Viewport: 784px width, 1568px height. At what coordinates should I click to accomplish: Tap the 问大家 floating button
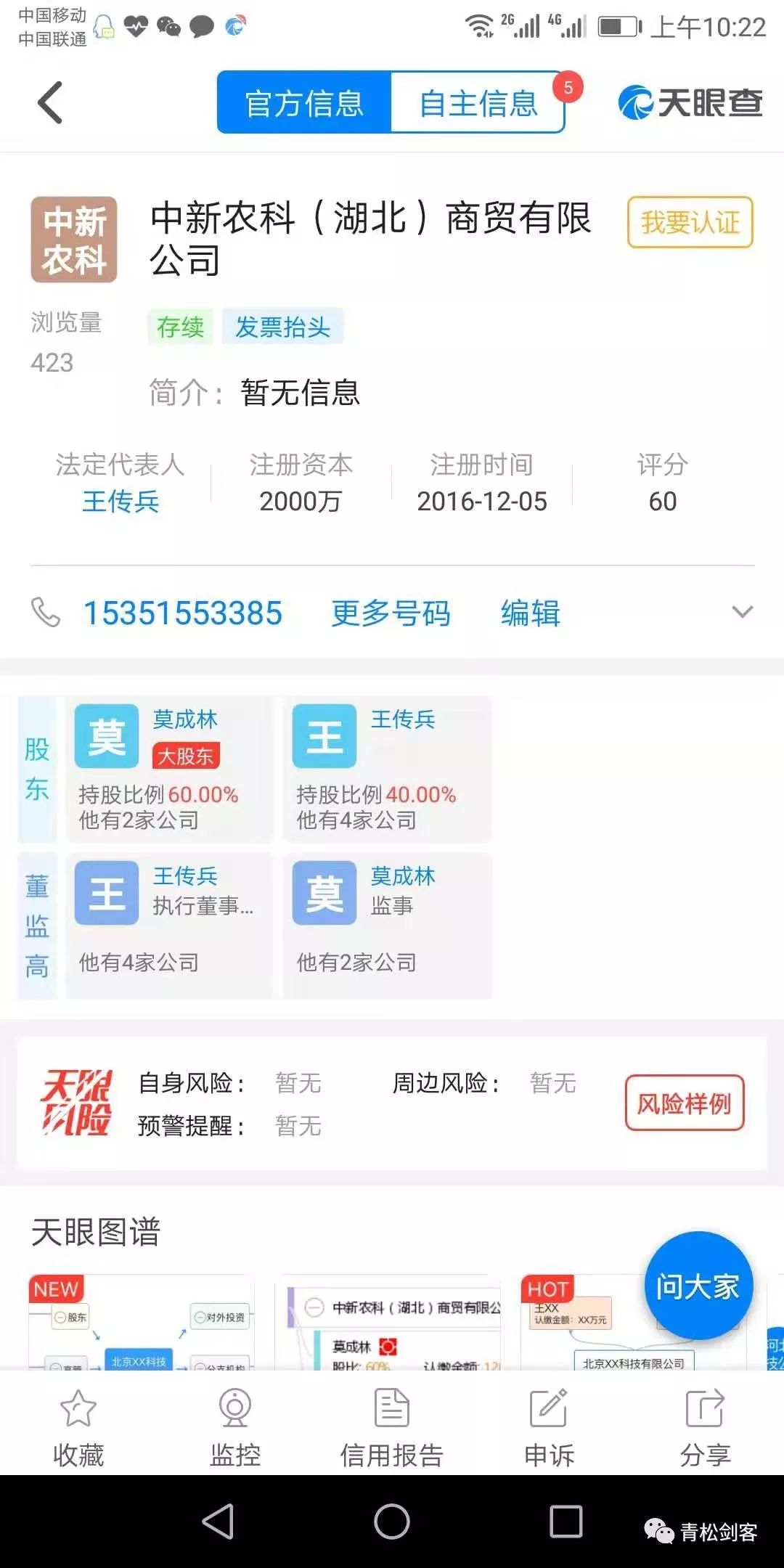pos(698,1286)
